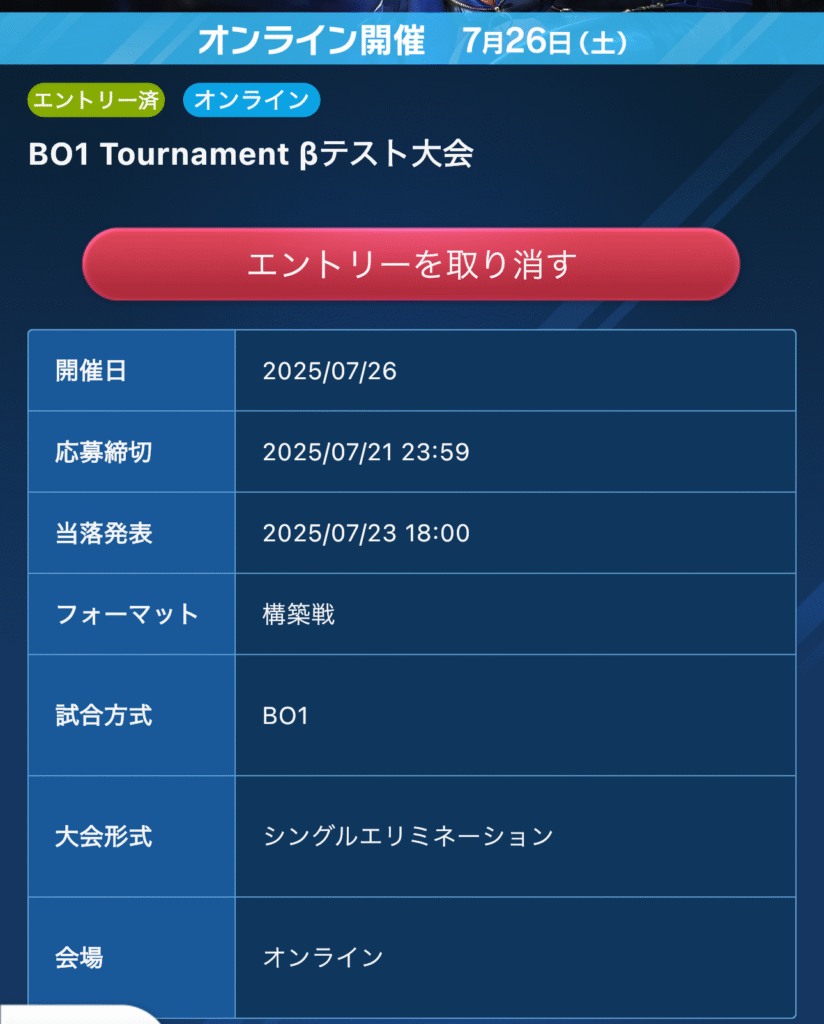
Task: Tap the エントリーを取り消す button
Action: pos(411,264)
